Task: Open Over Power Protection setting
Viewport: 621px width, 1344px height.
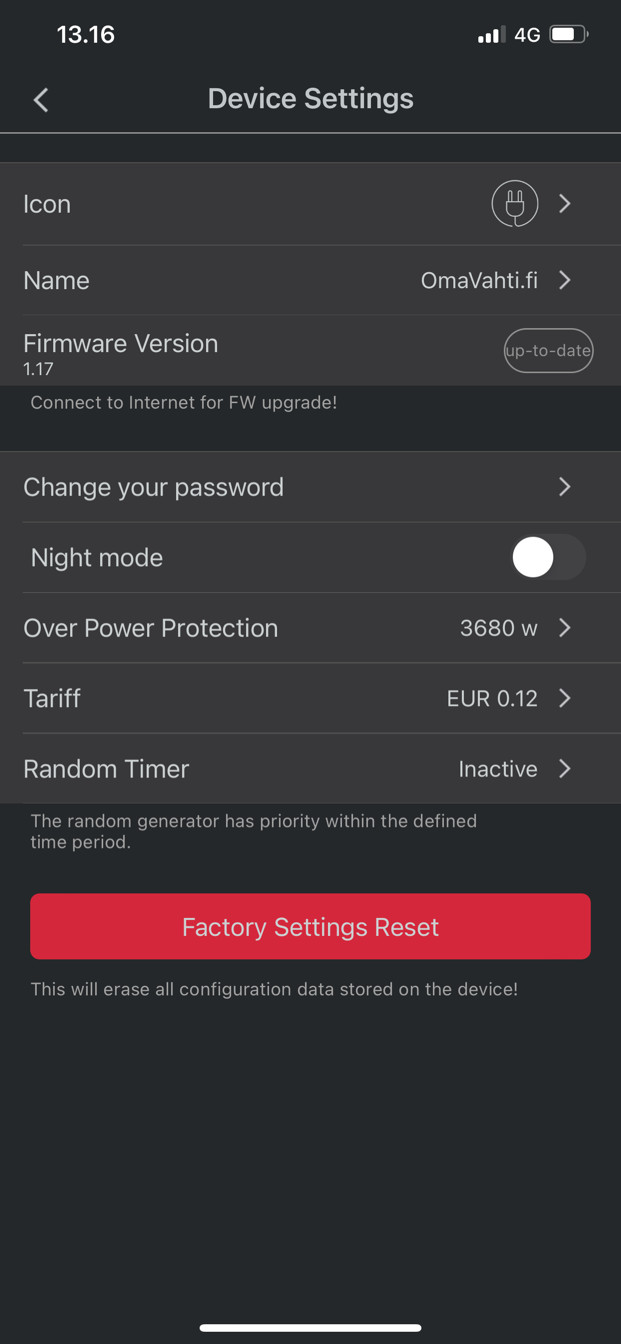Action: [310, 628]
